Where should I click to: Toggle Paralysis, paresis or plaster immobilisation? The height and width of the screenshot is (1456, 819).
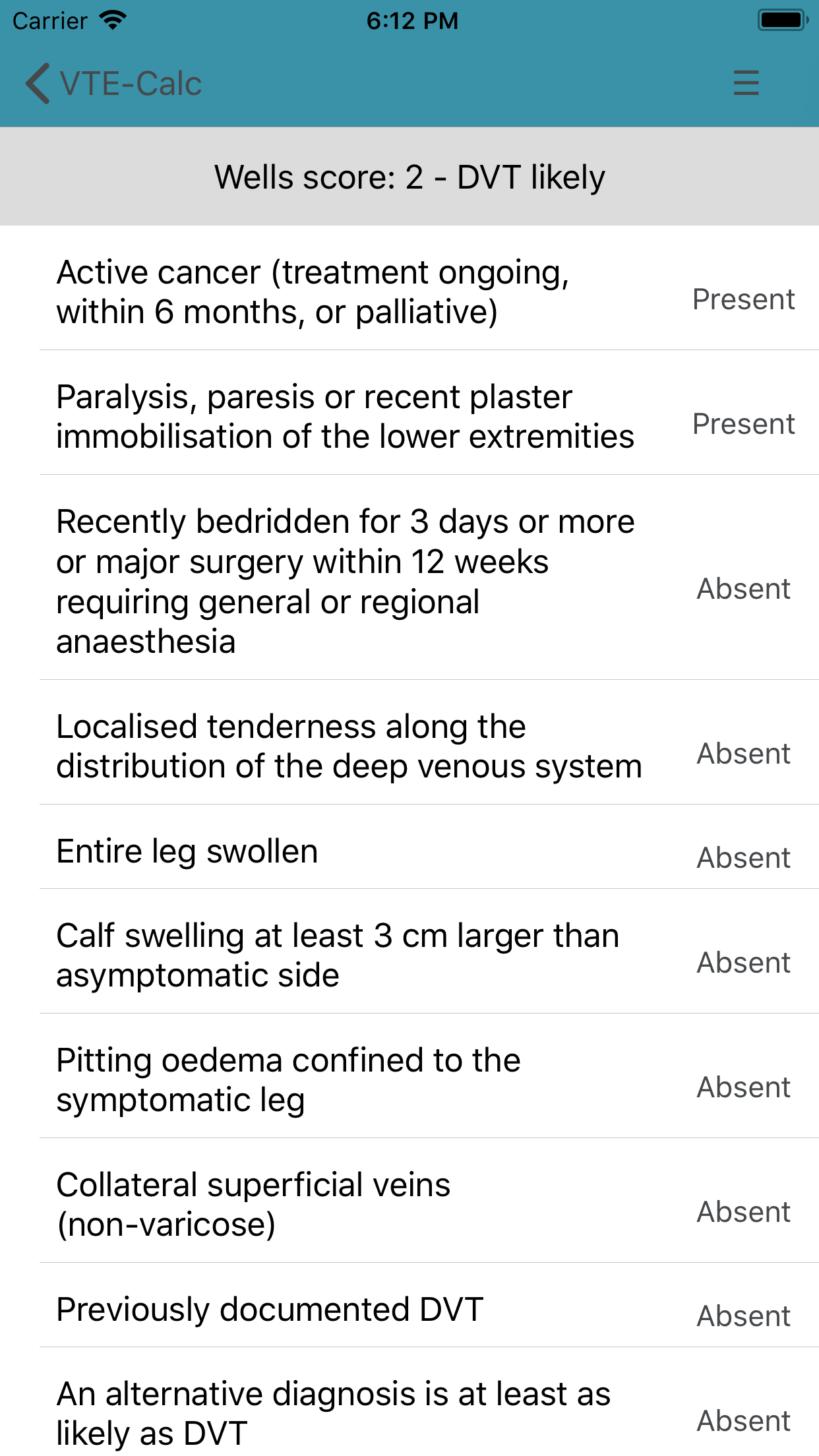pyautogui.click(x=409, y=413)
